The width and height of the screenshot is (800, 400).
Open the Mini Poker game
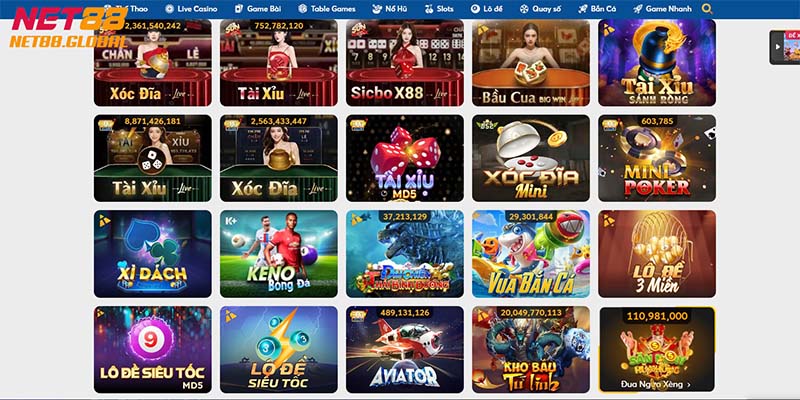[x=657, y=158]
